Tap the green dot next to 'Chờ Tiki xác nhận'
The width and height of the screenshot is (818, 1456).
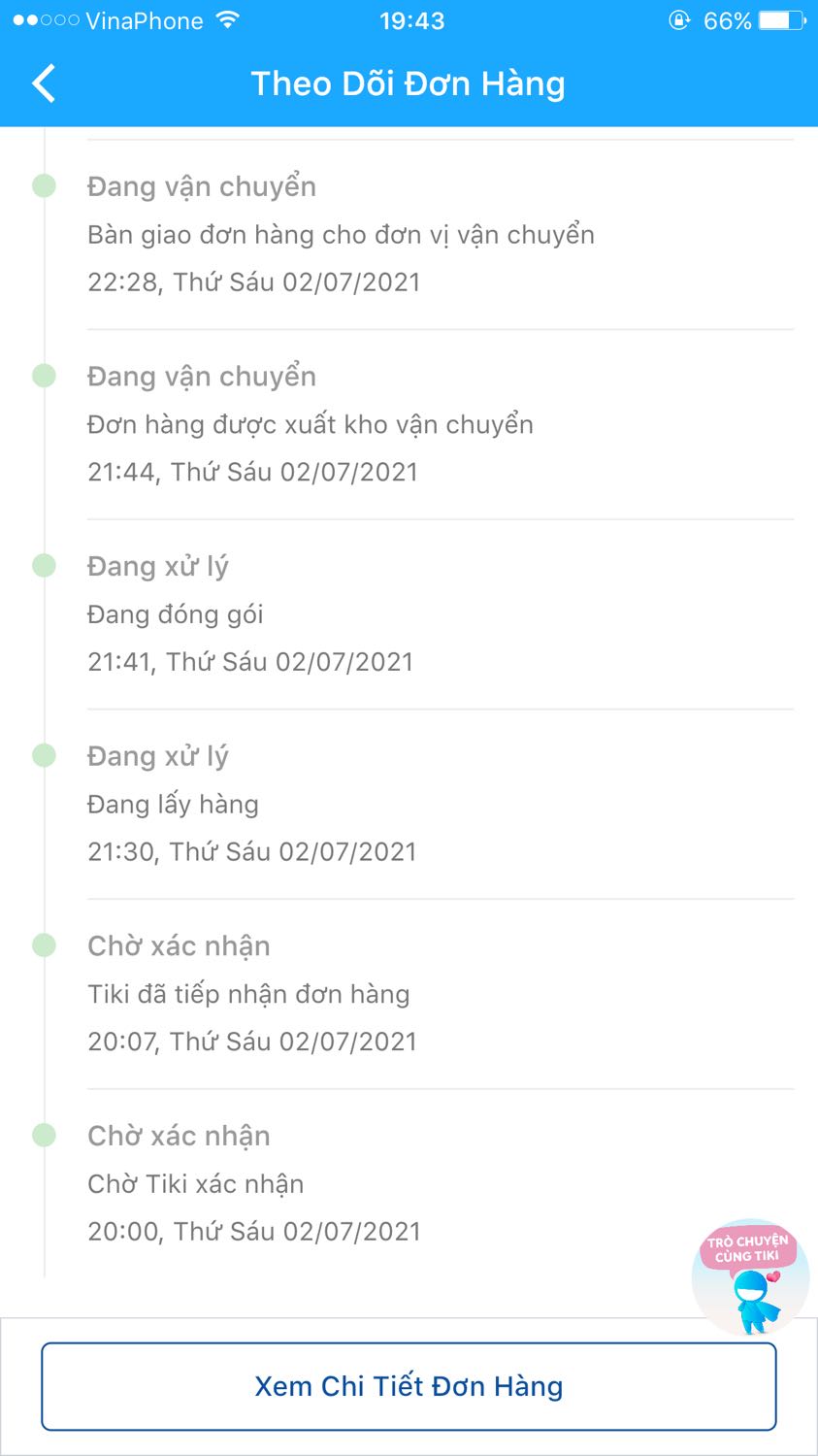click(43, 1135)
